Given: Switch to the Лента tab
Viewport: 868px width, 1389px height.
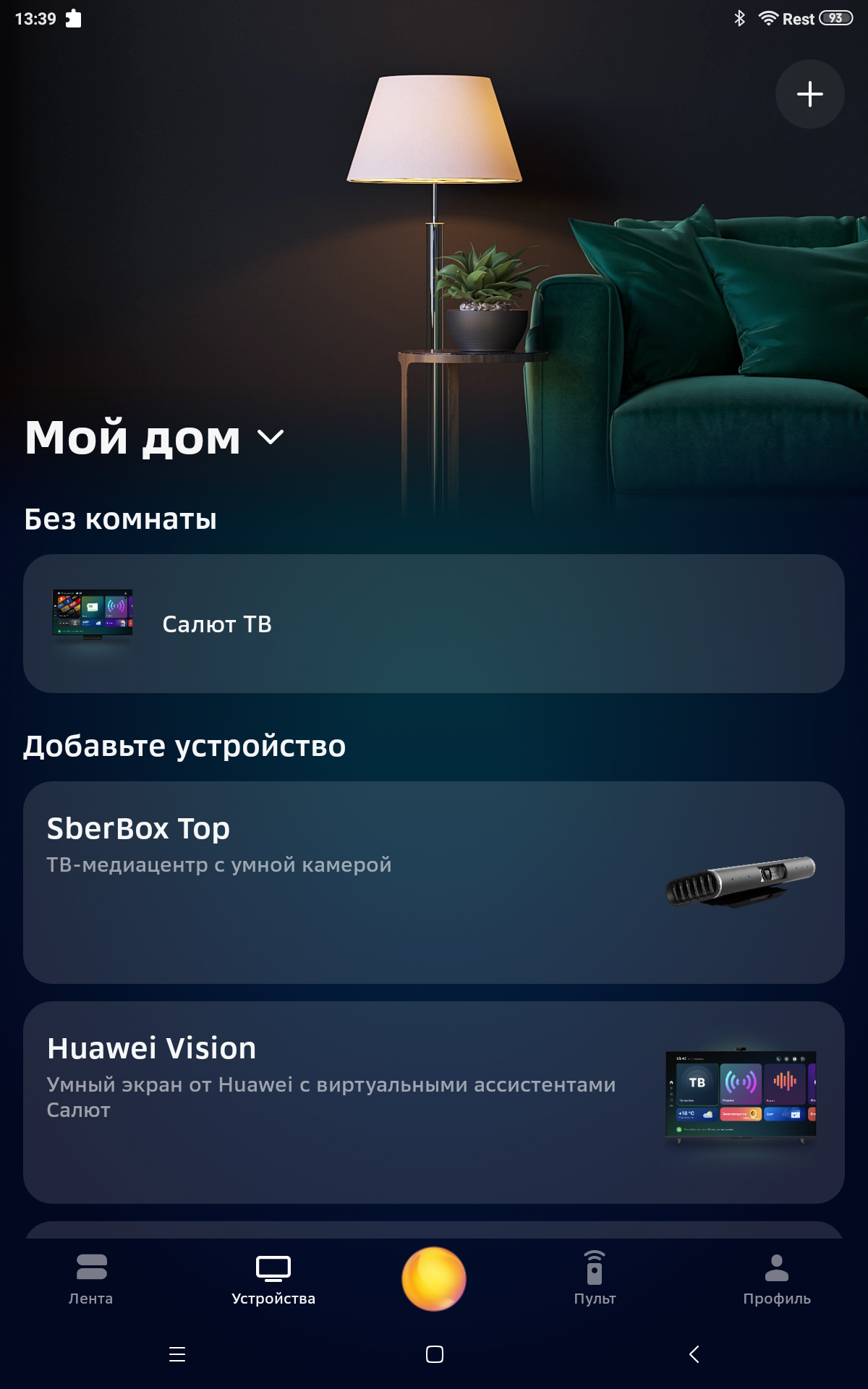Looking at the screenshot, I should (91, 1279).
